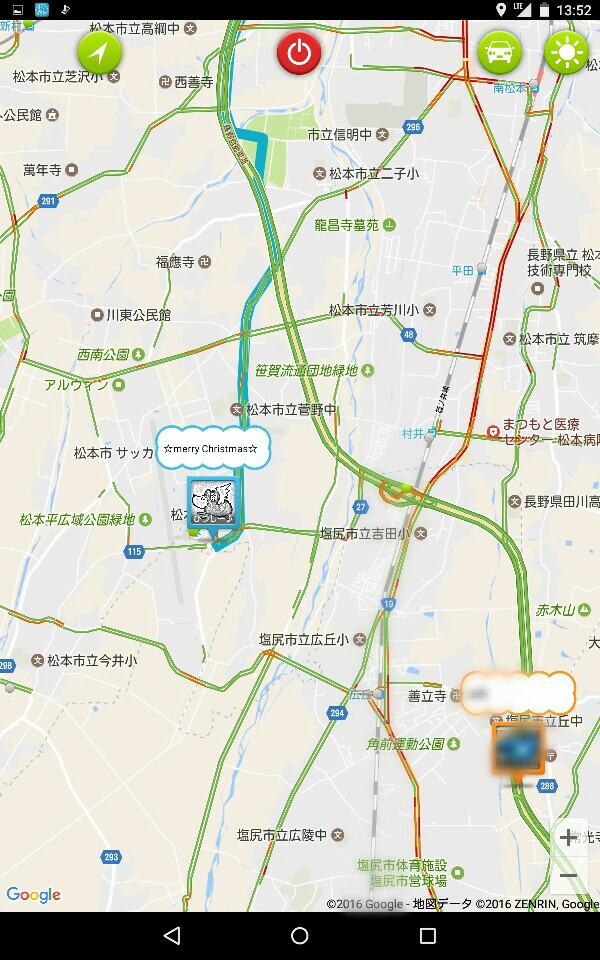Go back using system back button
The width and height of the screenshot is (600, 960).
click(x=172, y=936)
